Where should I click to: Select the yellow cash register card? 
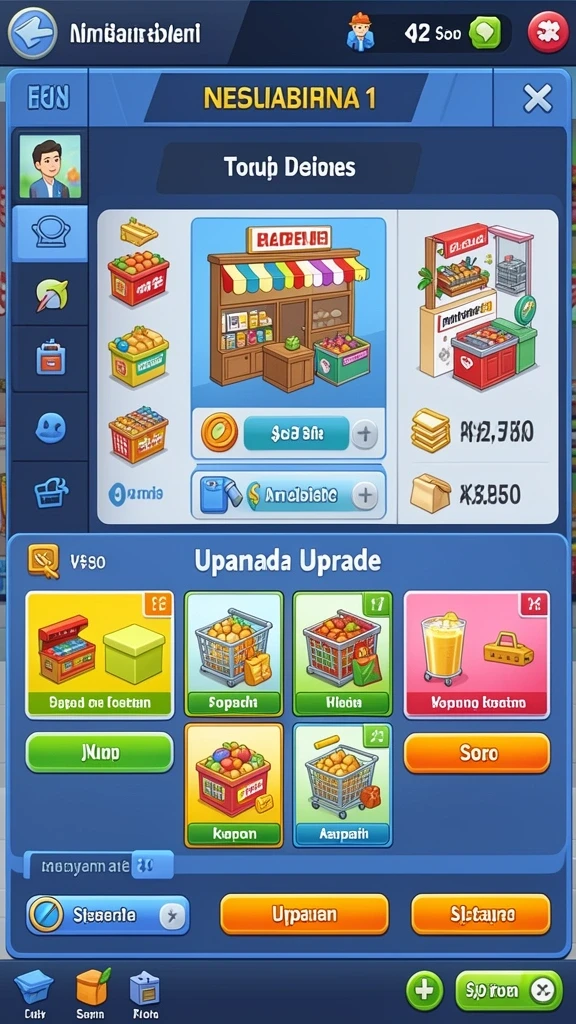[99, 654]
